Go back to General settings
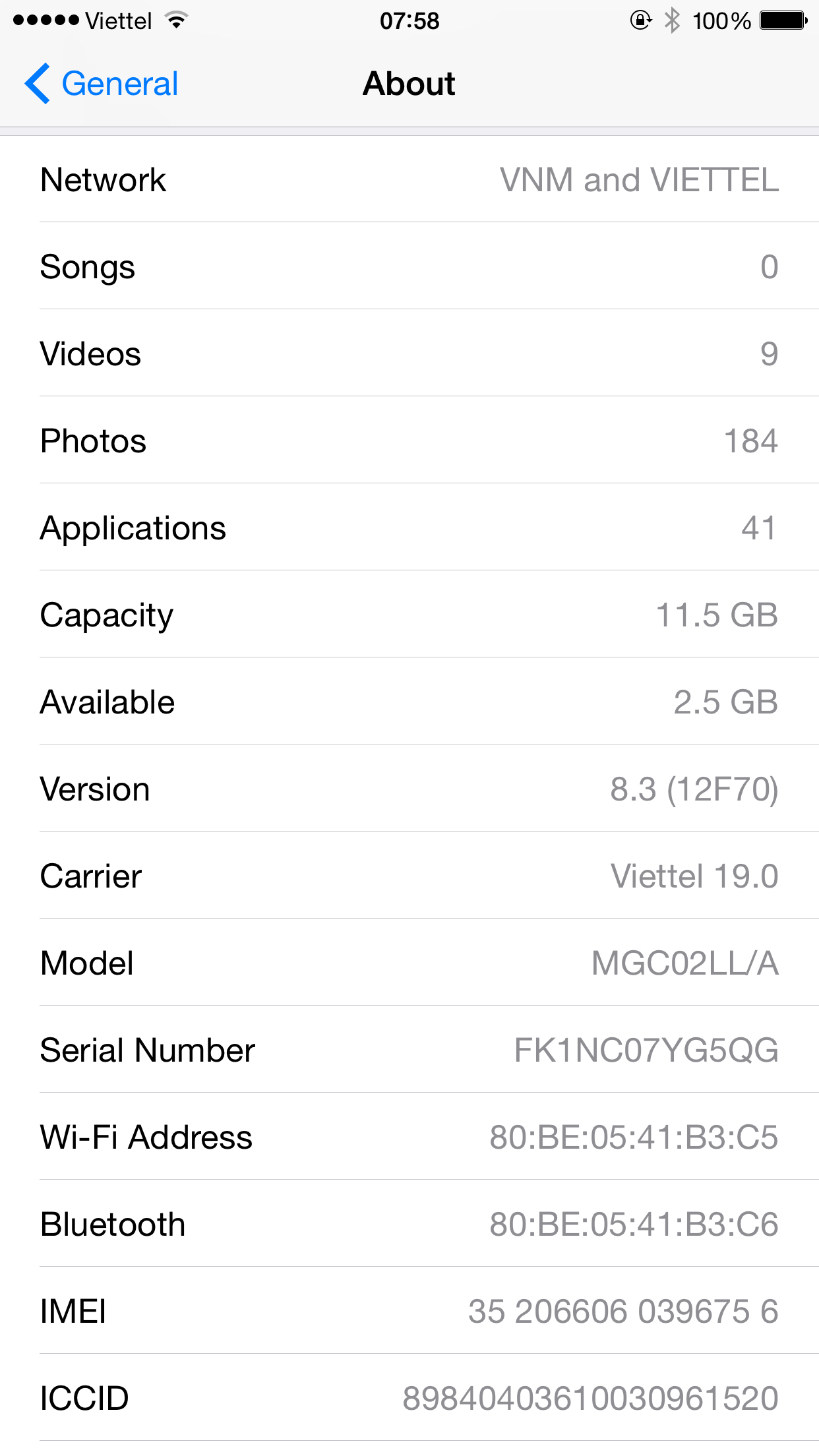 click(x=102, y=84)
